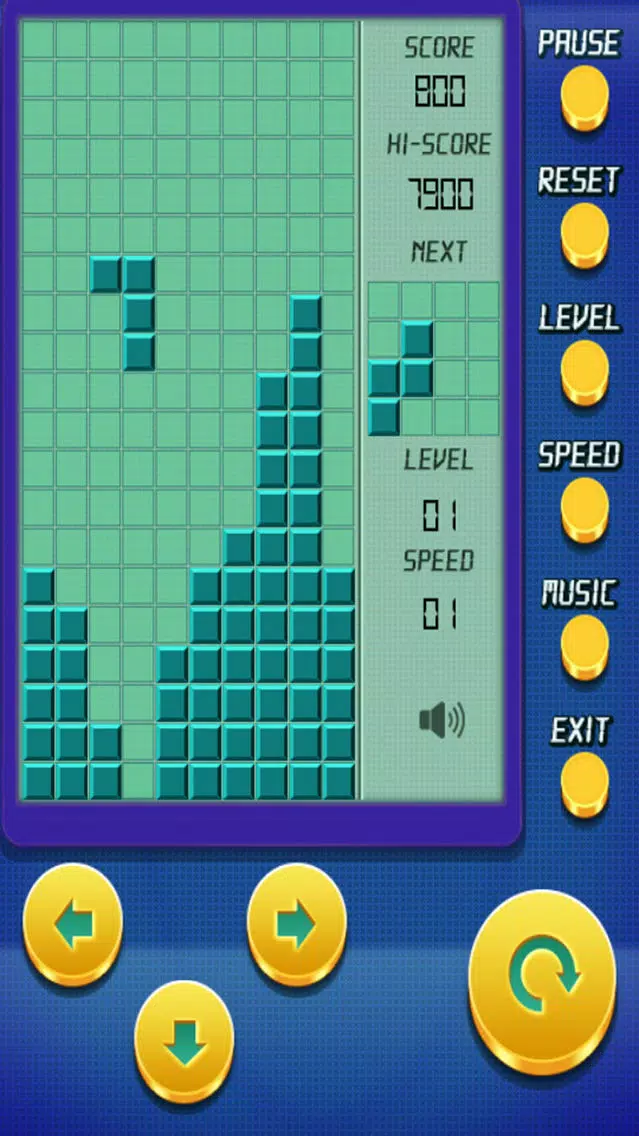Pause the game
The width and height of the screenshot is (639, 1136).
coord(584,97)
